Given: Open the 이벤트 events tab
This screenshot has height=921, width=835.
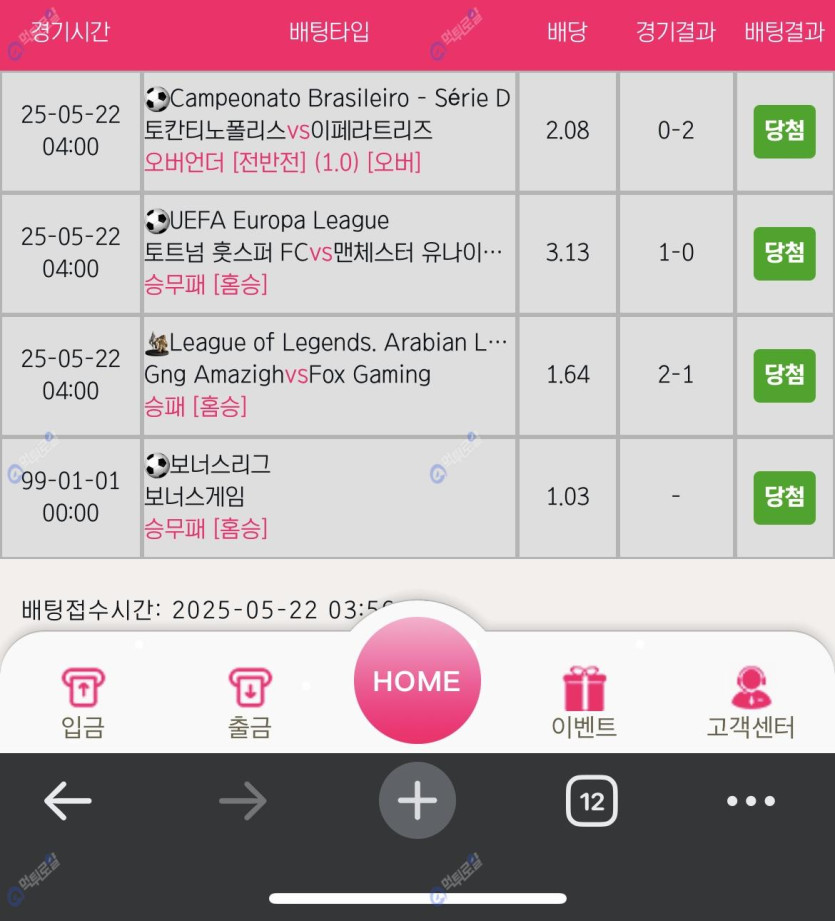Looking at the screenshot, I should pyautogui.click(x=584, y=702).
